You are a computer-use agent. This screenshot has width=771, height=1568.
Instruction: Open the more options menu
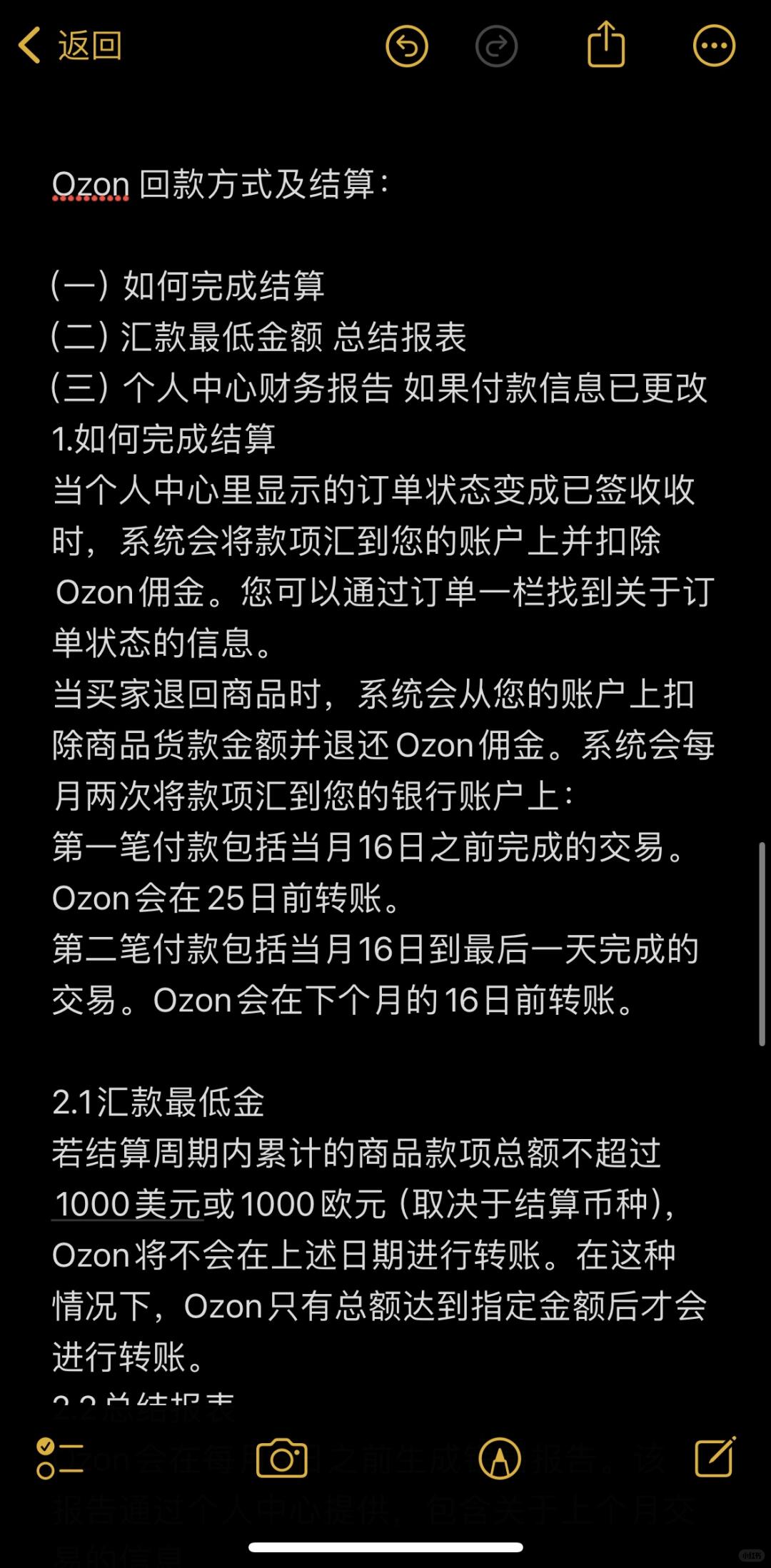click(714, 46)
